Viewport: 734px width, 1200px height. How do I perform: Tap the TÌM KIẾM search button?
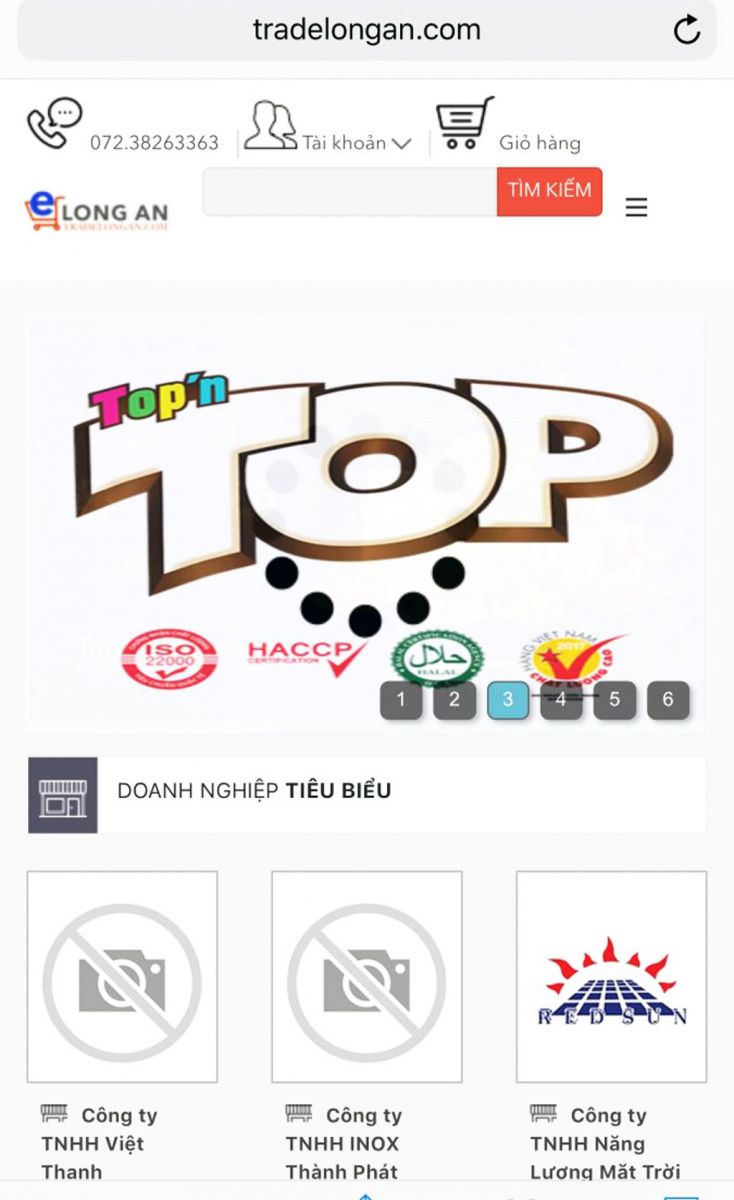click(549, 191)
